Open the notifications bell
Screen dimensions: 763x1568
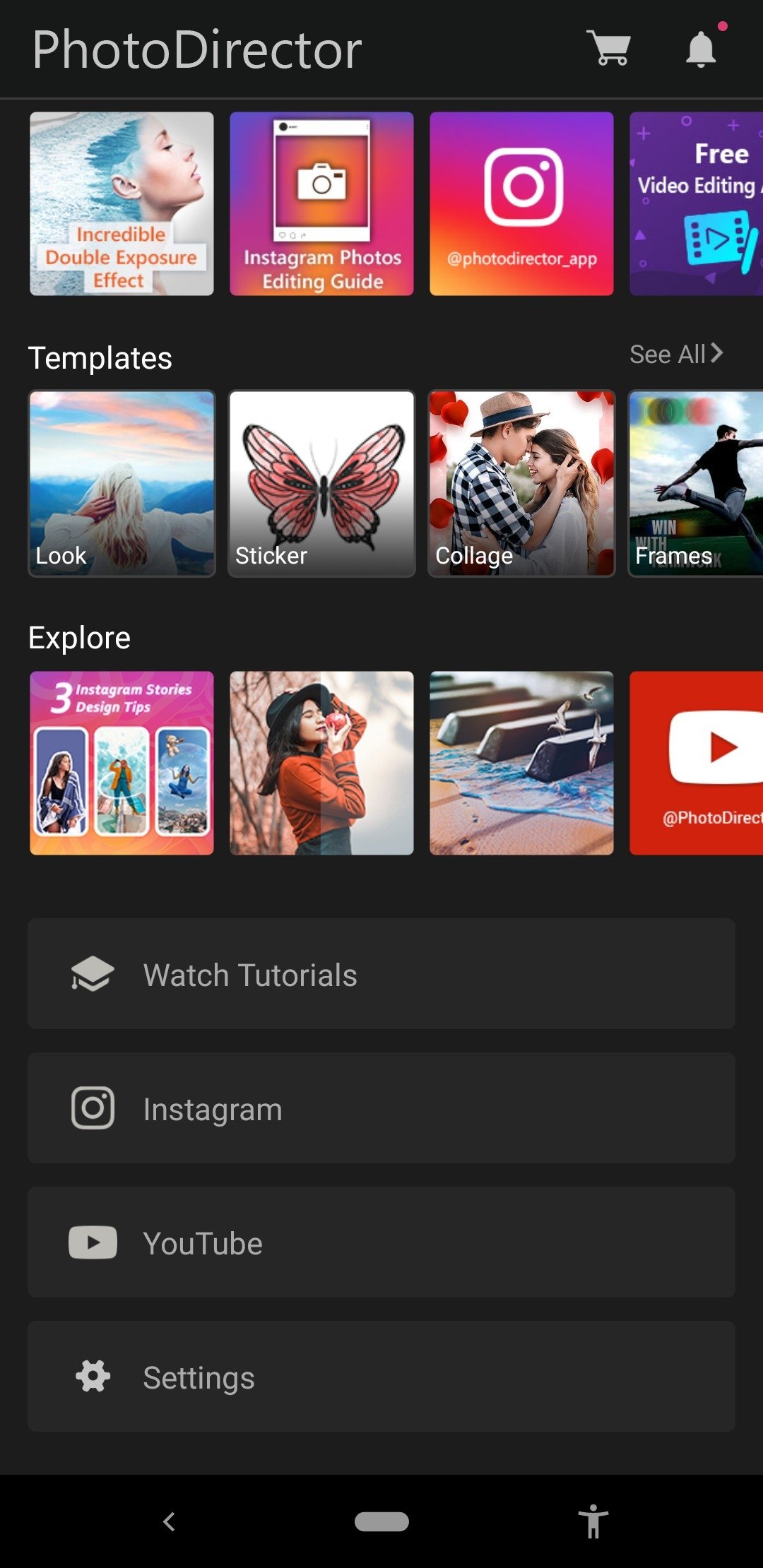coord(702,49)
